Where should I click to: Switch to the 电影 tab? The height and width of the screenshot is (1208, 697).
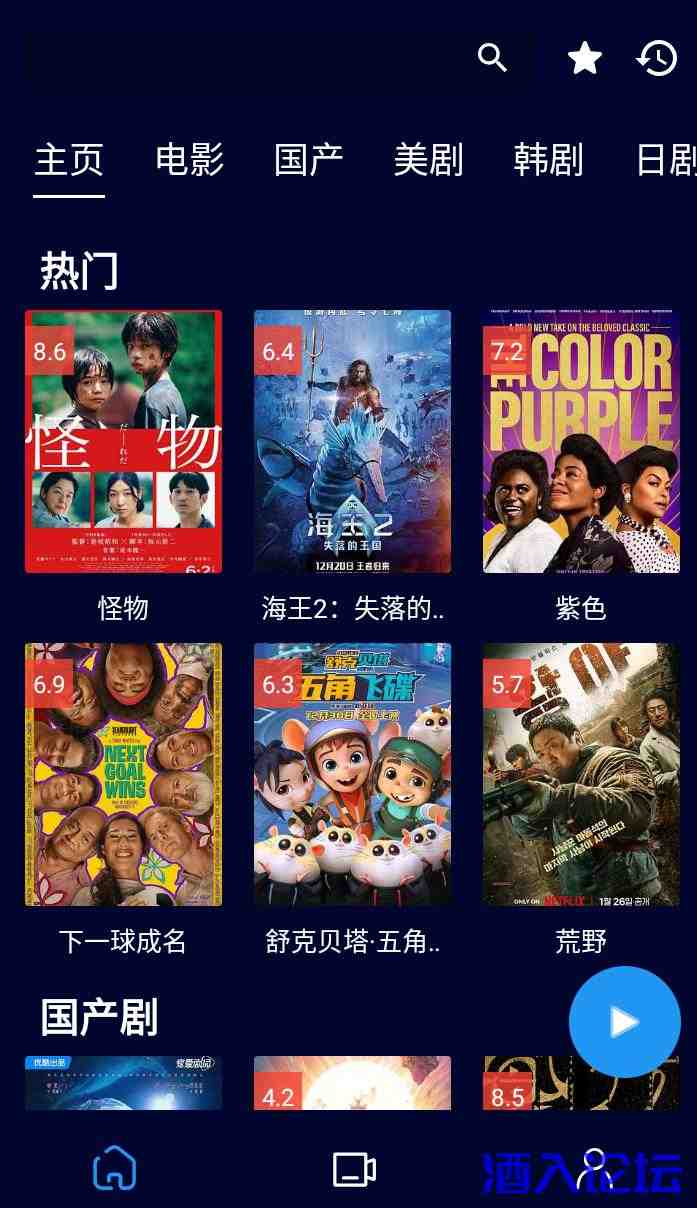click(189, 160)
